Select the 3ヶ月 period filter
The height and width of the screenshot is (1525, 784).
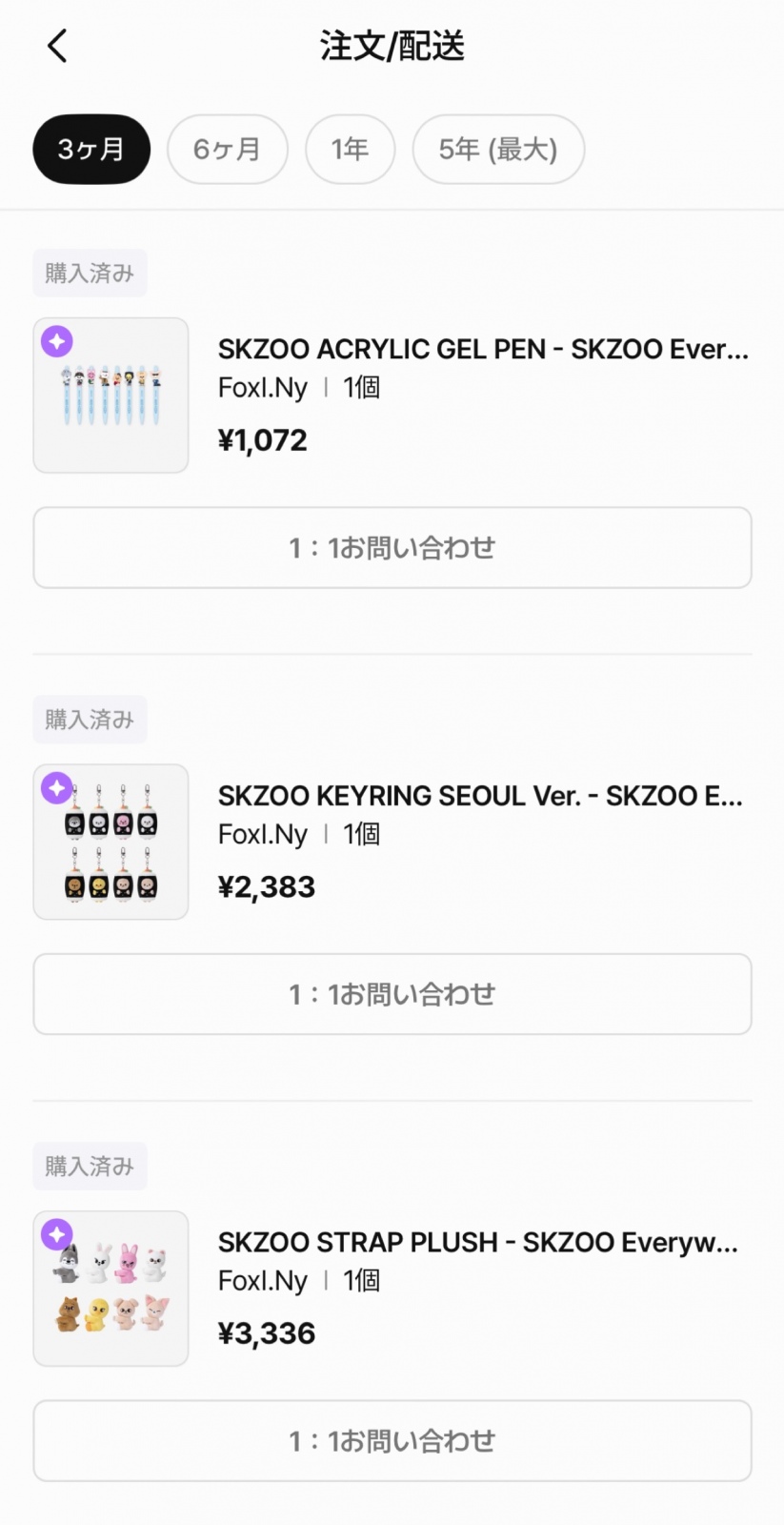point(91,149)
